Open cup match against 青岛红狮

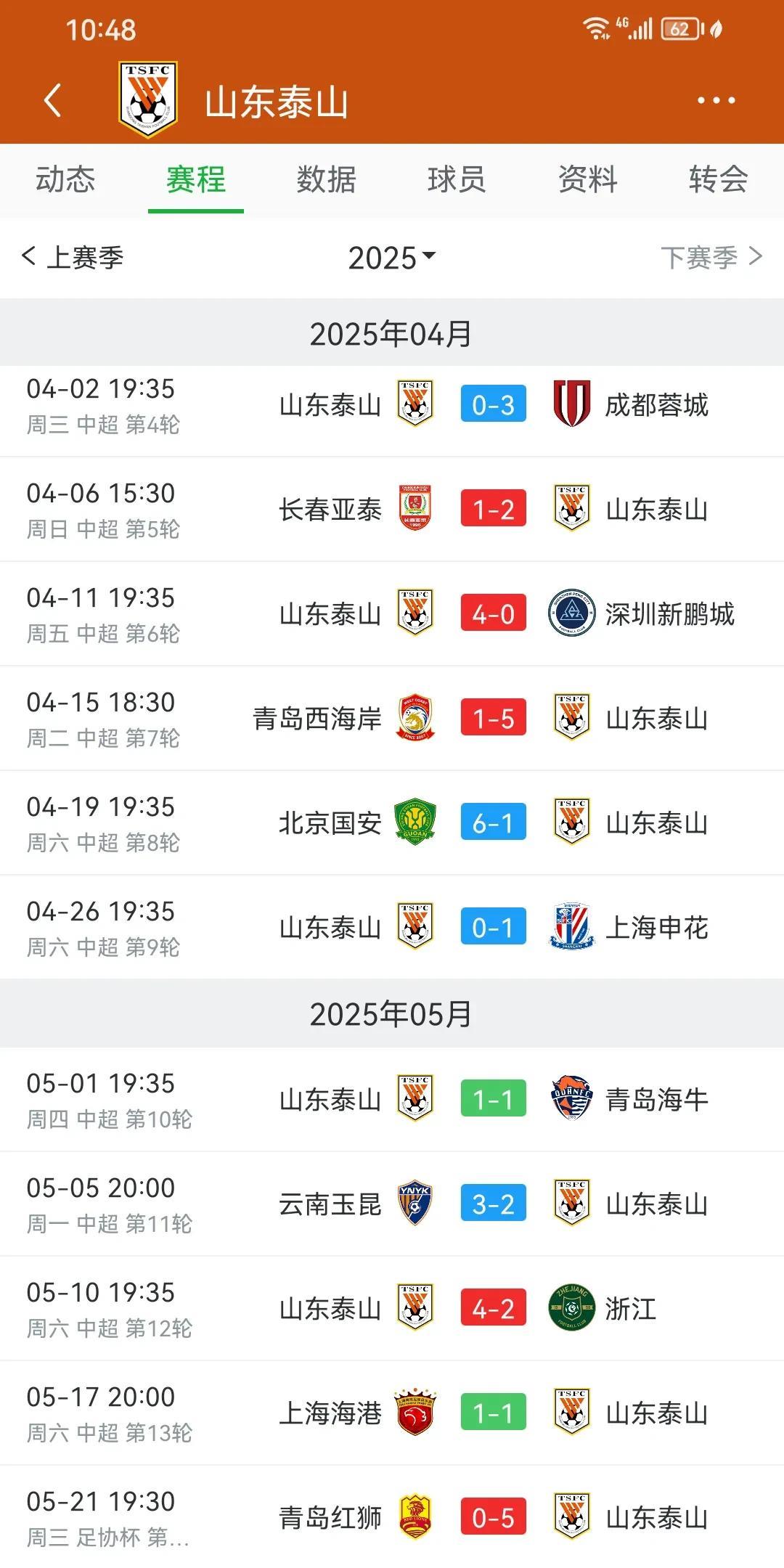coord(392,1517)
